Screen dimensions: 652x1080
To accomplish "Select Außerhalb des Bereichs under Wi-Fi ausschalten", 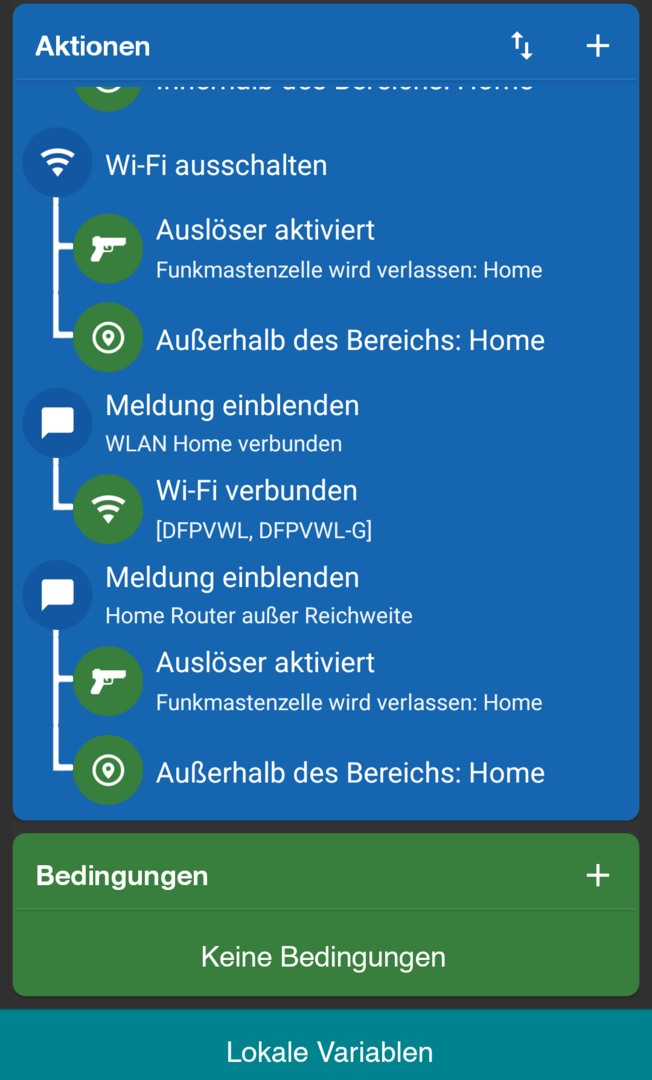I will pos(350,340).
